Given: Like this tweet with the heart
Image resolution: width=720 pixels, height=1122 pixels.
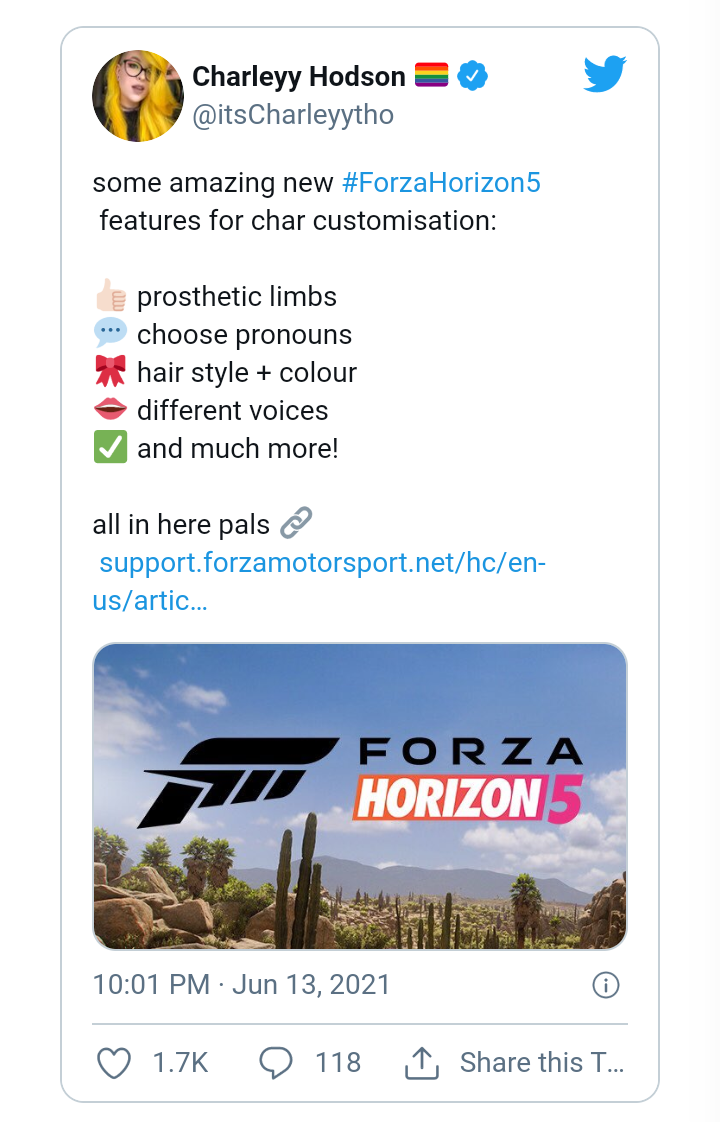Looking at the screenshot, I should click(x=115, y=1063).
